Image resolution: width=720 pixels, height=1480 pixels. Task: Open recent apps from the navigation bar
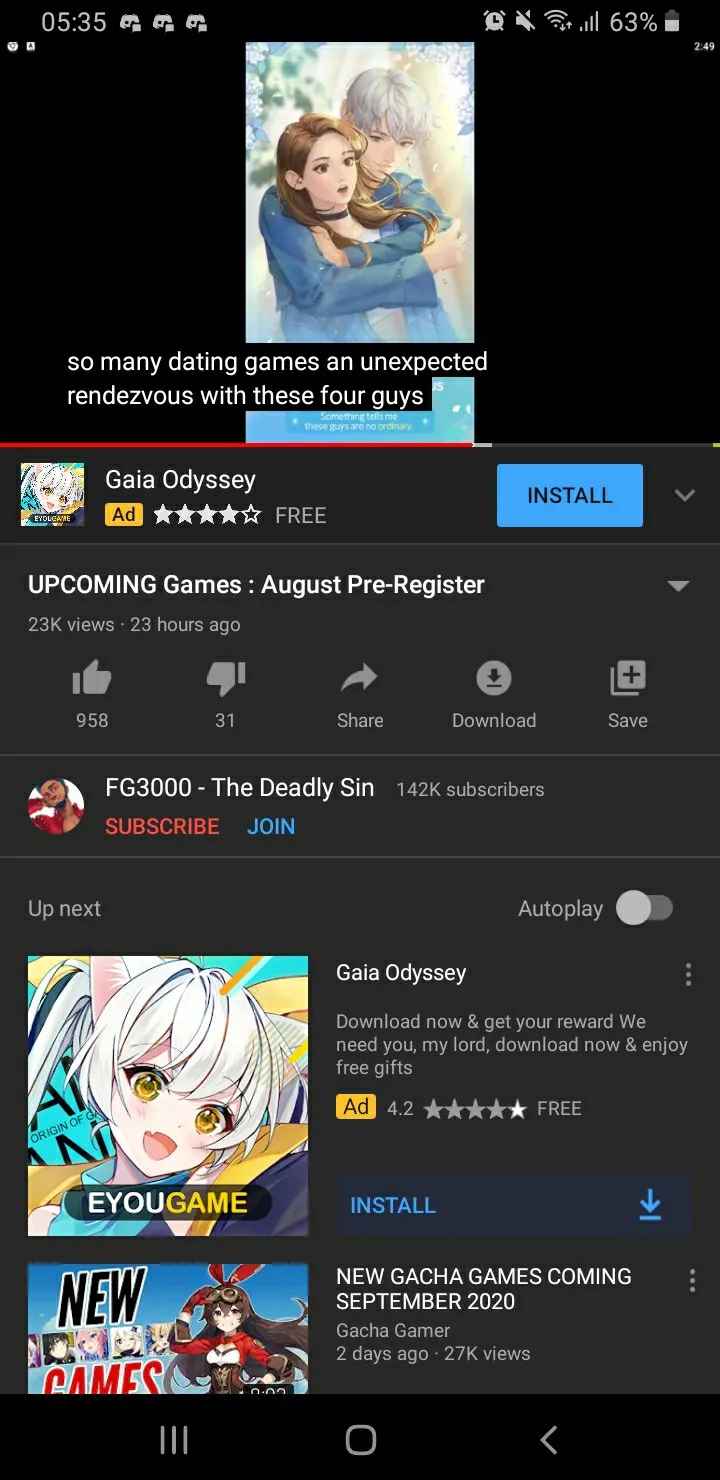coord(174,1439)
